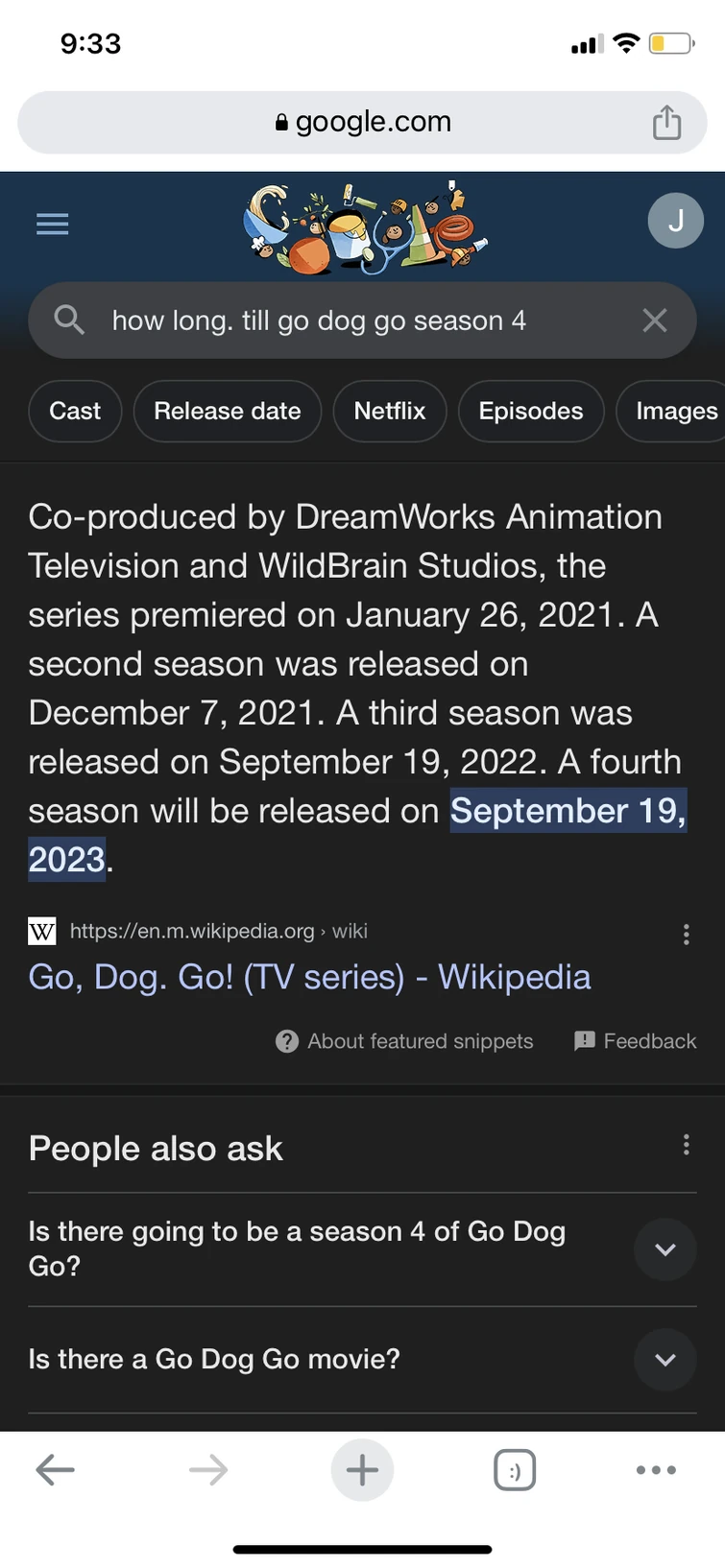This screenshot has width=725, height=1568.
Task: Clear the search query with the X
Action: pyautogui.click(x=654, y=320)
